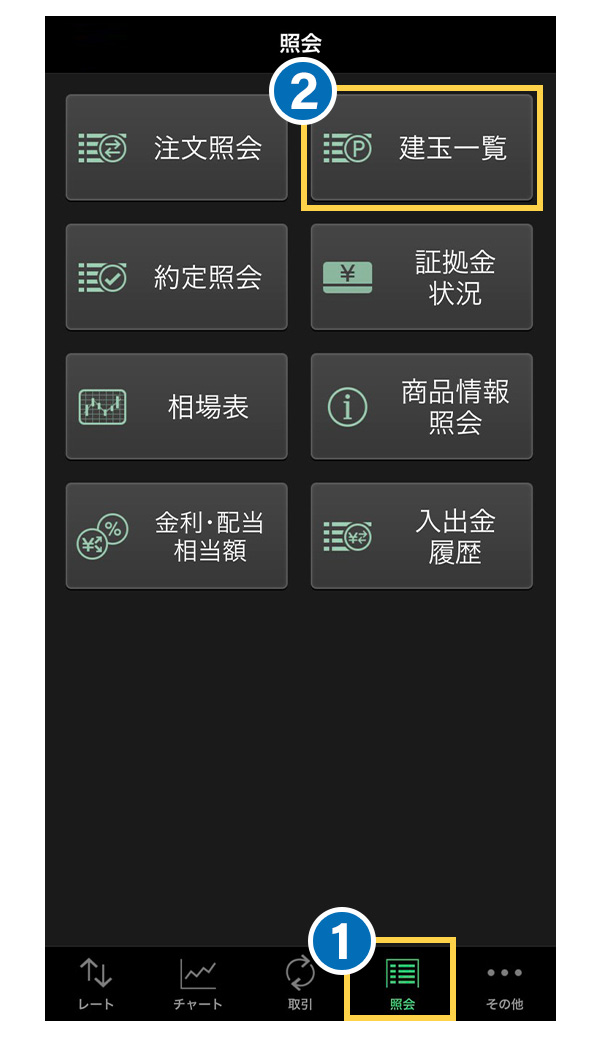Select the 照会 tab
The height and width of the screenshot is (1040, 600).
point(402,983)
